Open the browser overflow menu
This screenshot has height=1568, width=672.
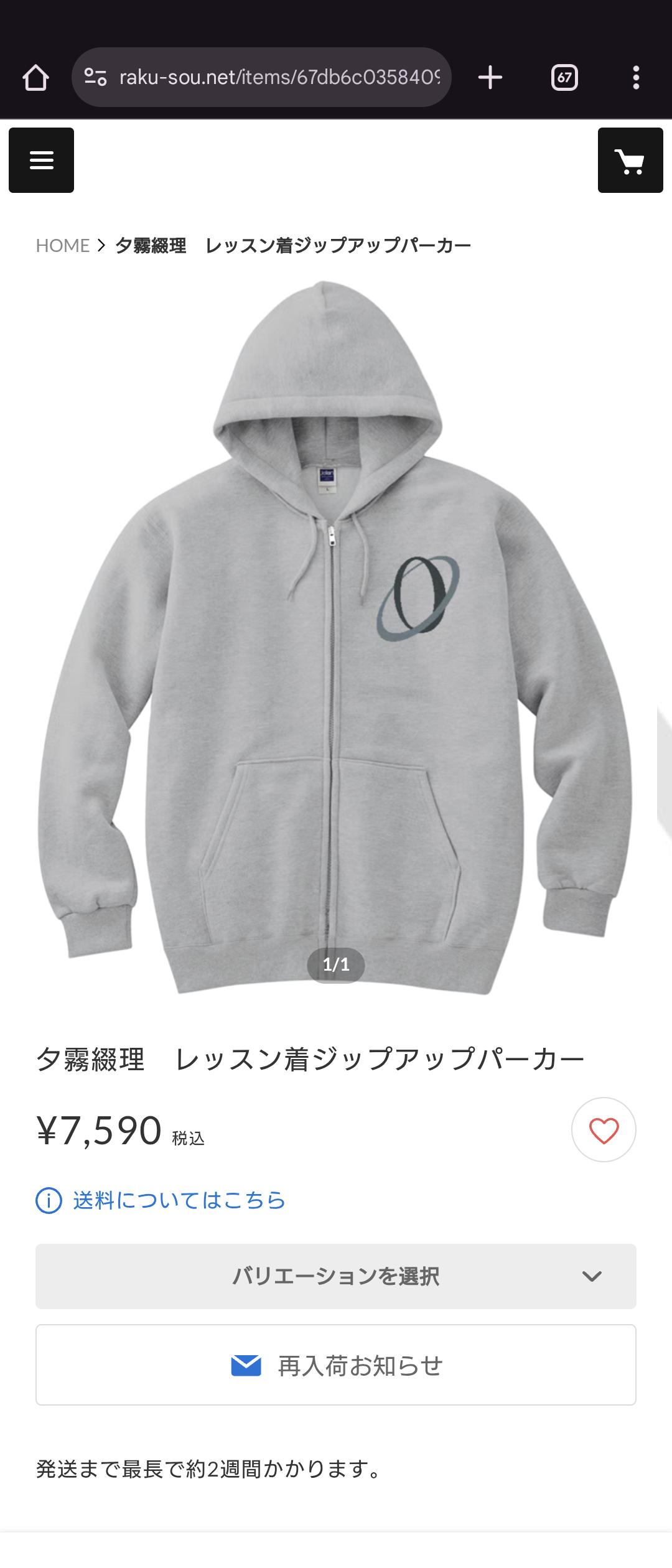coord(635,78)
